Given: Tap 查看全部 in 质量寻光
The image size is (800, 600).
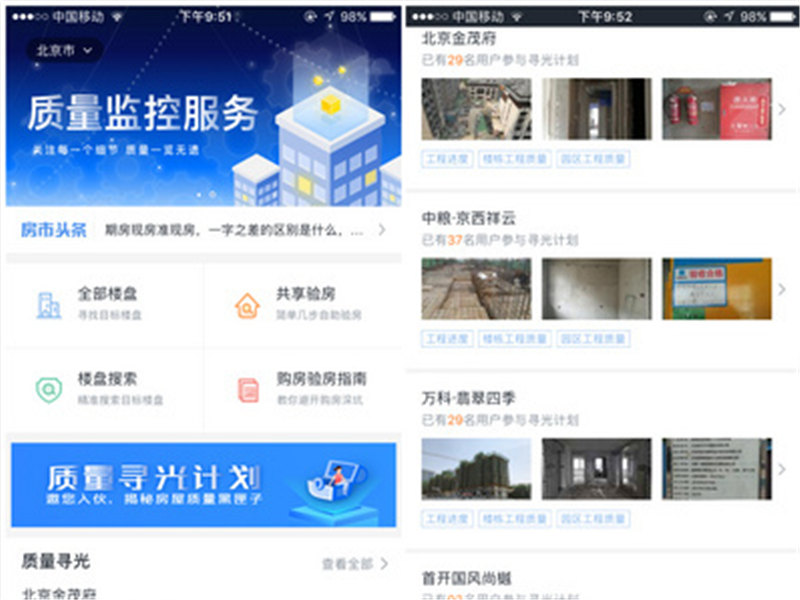Looking at the screenshot, I should point(354,564).
